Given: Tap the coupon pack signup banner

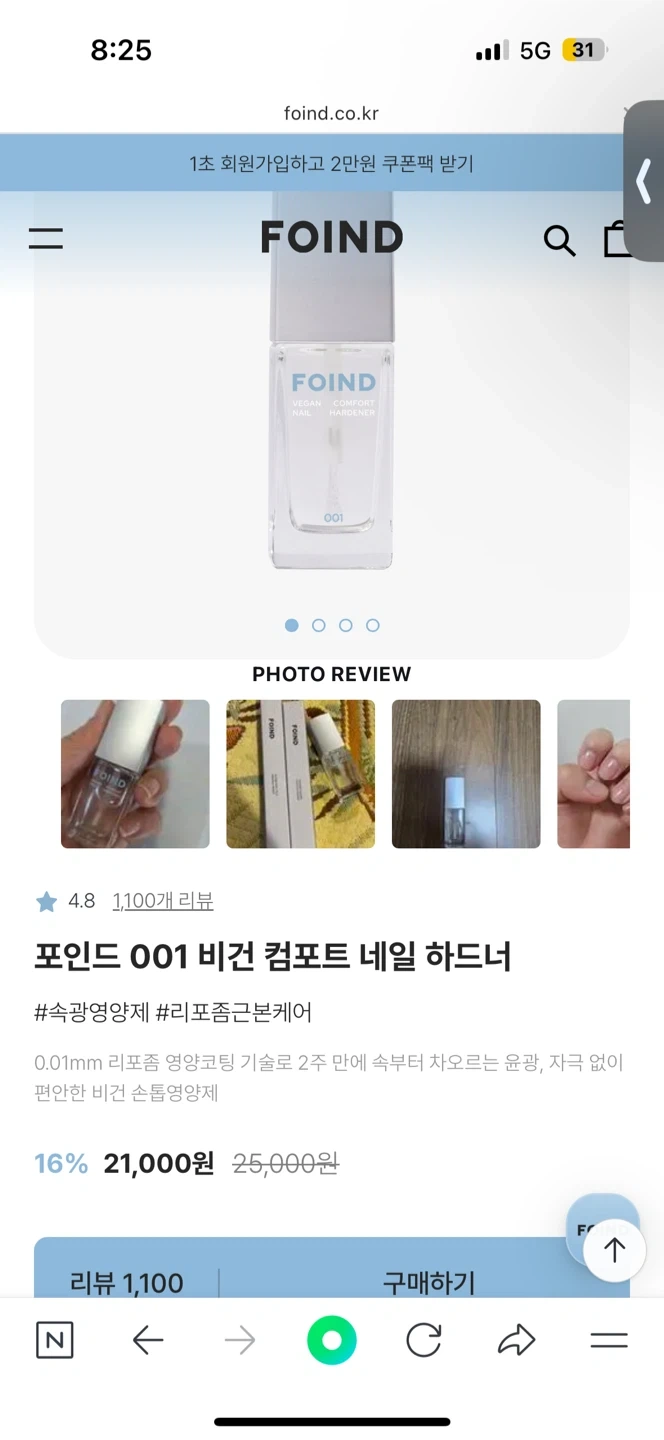Looking at the screenshot, I should tap(331, 163).
